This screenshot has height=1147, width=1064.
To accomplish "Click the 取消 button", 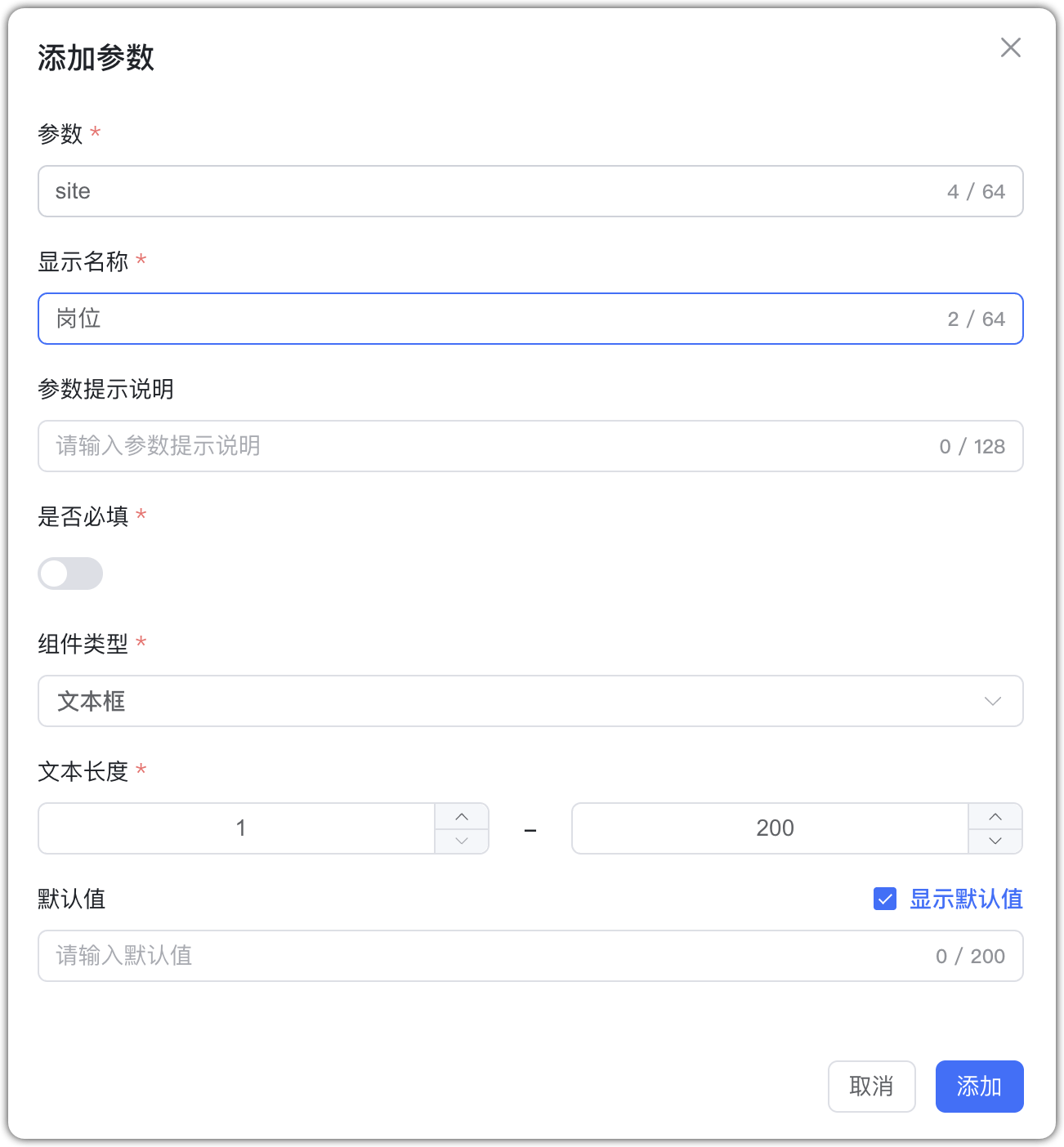I will pos(872,1087).
